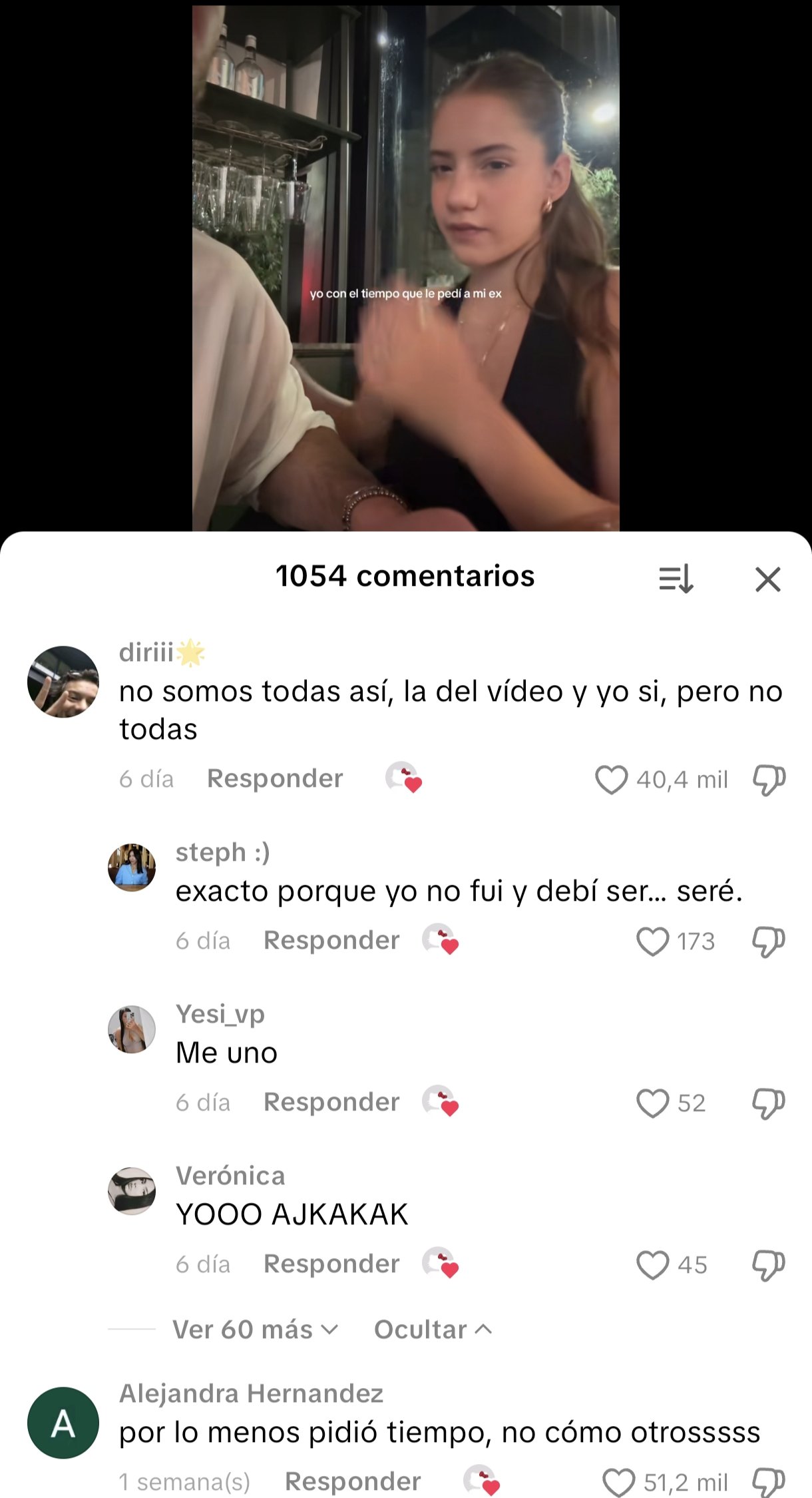Reply to steph :)'s comment
Viewport: 812px width, 1498px height.
(331, 940)
